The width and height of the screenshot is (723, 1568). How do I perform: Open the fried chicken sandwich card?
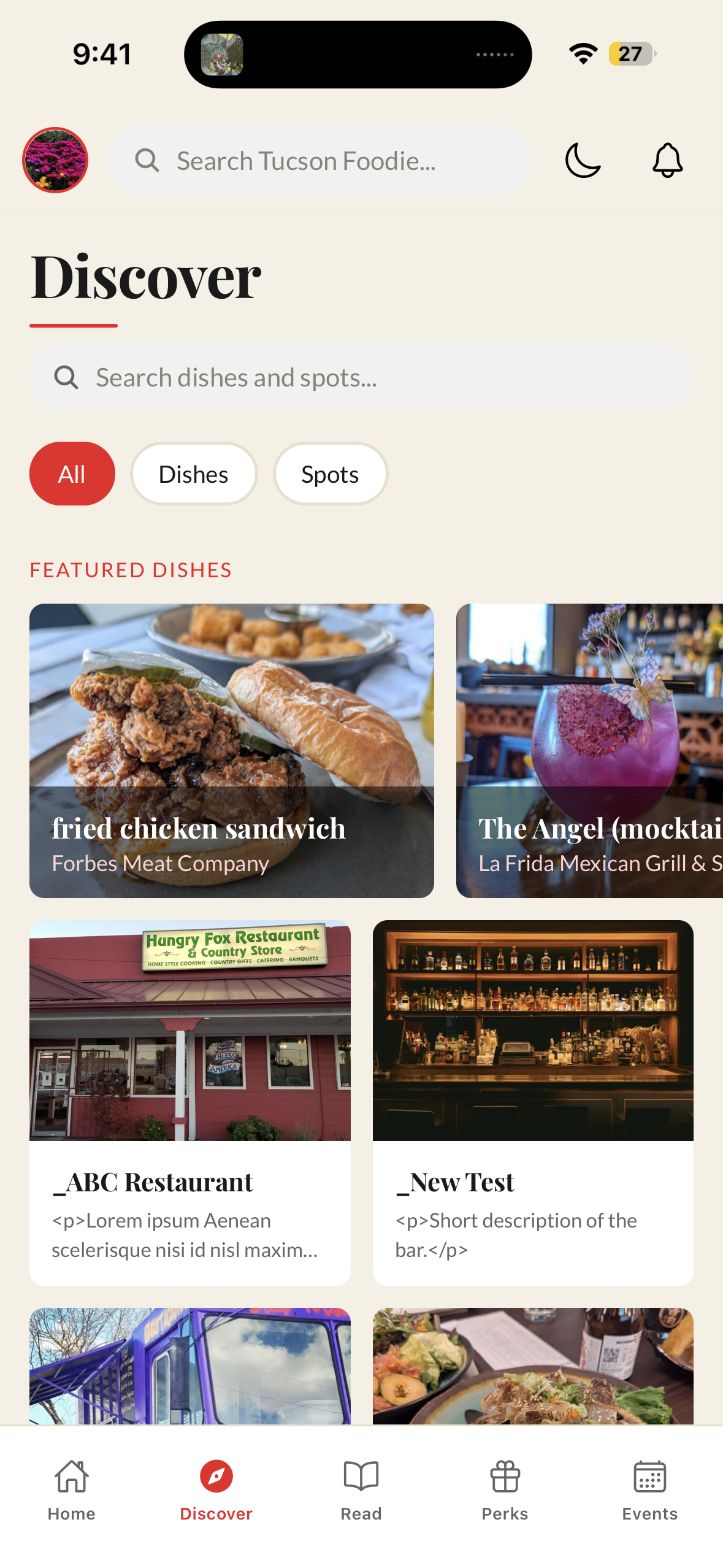[232, 750]
